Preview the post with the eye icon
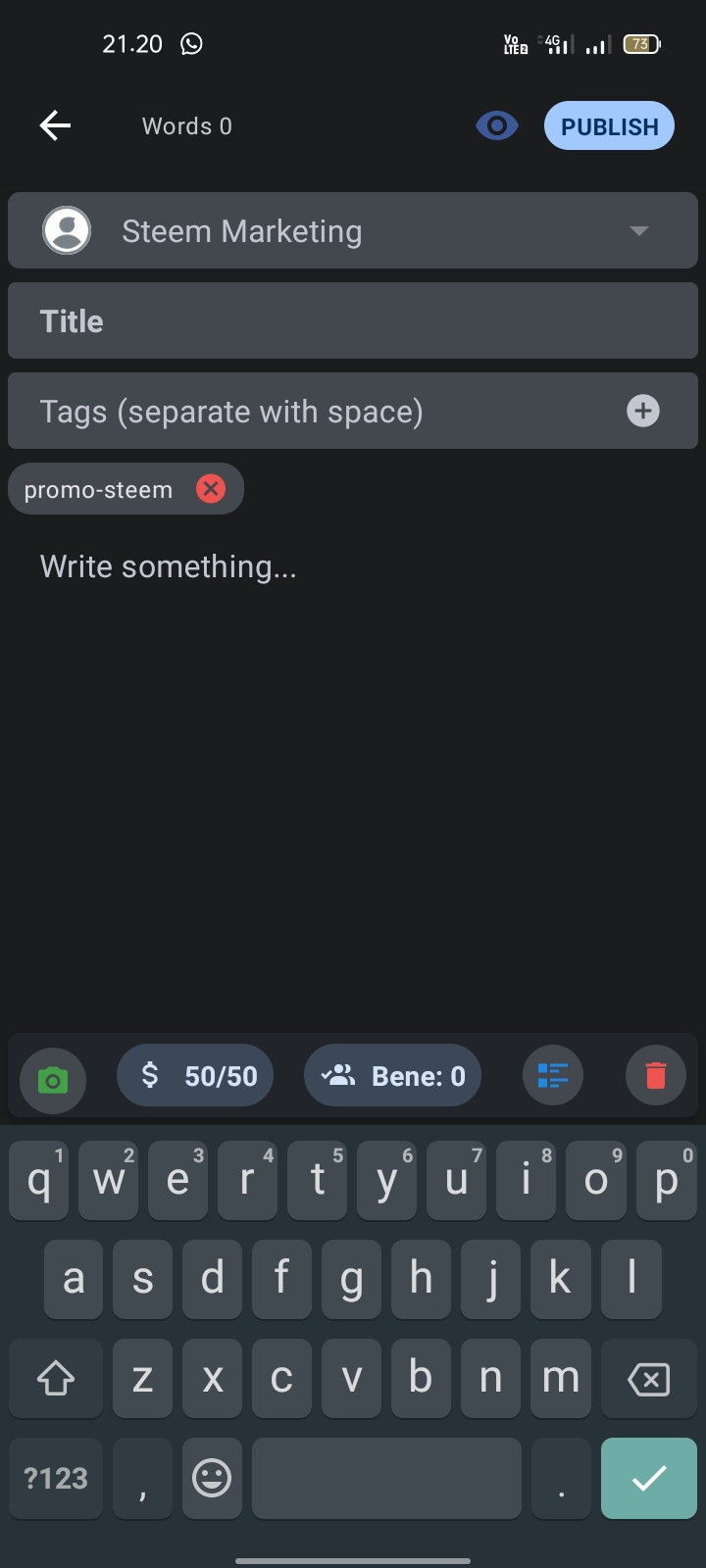 (497, 125)
